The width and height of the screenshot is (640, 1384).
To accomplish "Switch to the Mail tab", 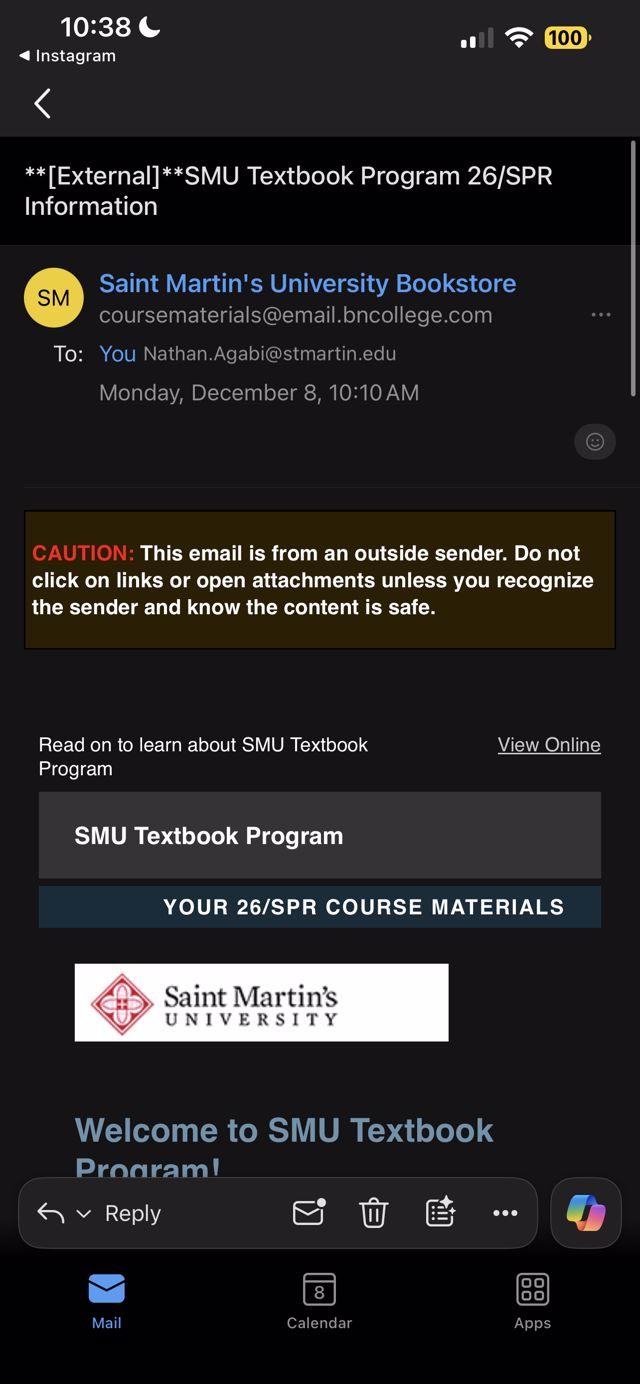I will (106, 1300).
